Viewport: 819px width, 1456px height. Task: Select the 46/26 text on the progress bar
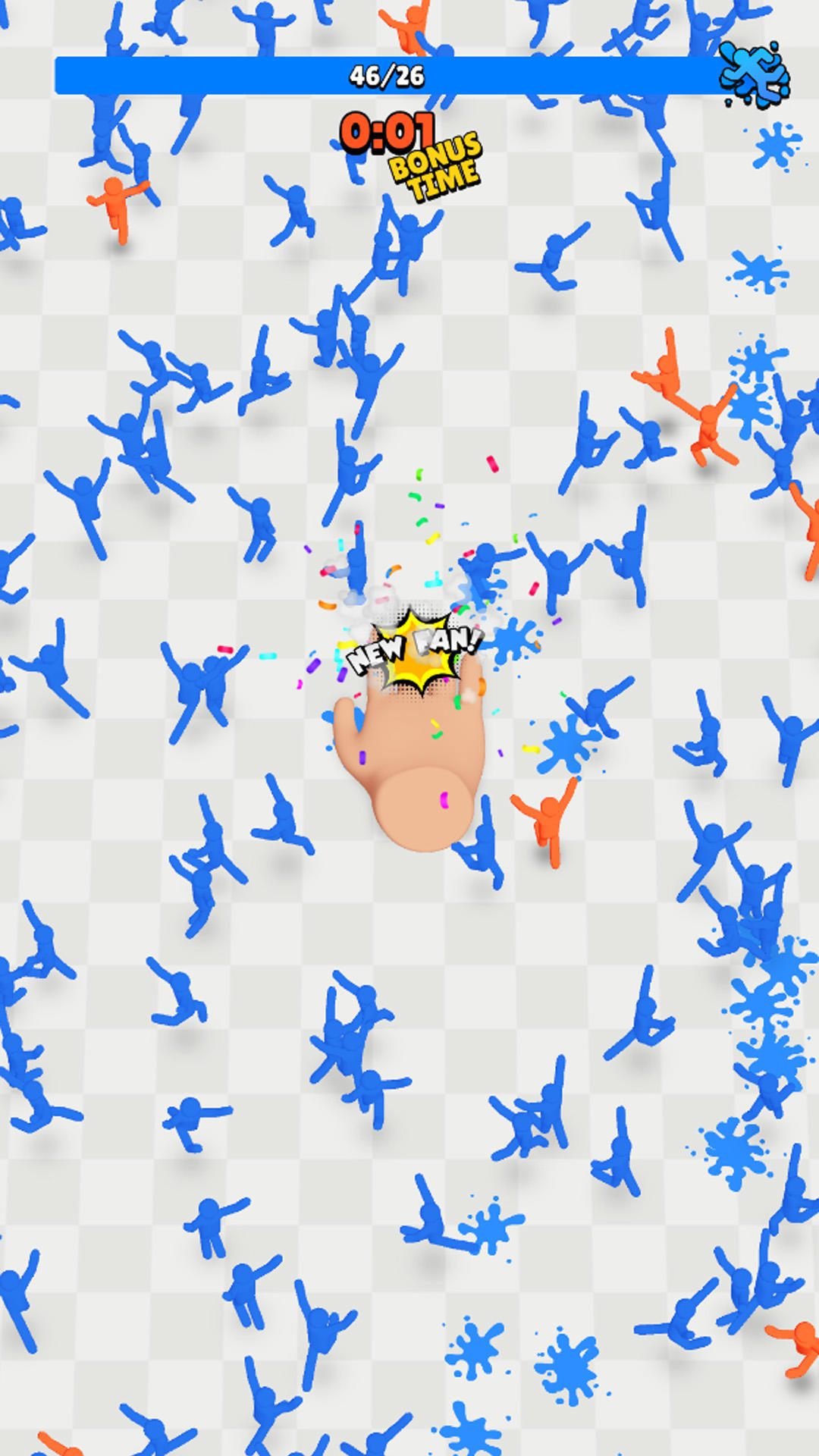coord(388,76)
